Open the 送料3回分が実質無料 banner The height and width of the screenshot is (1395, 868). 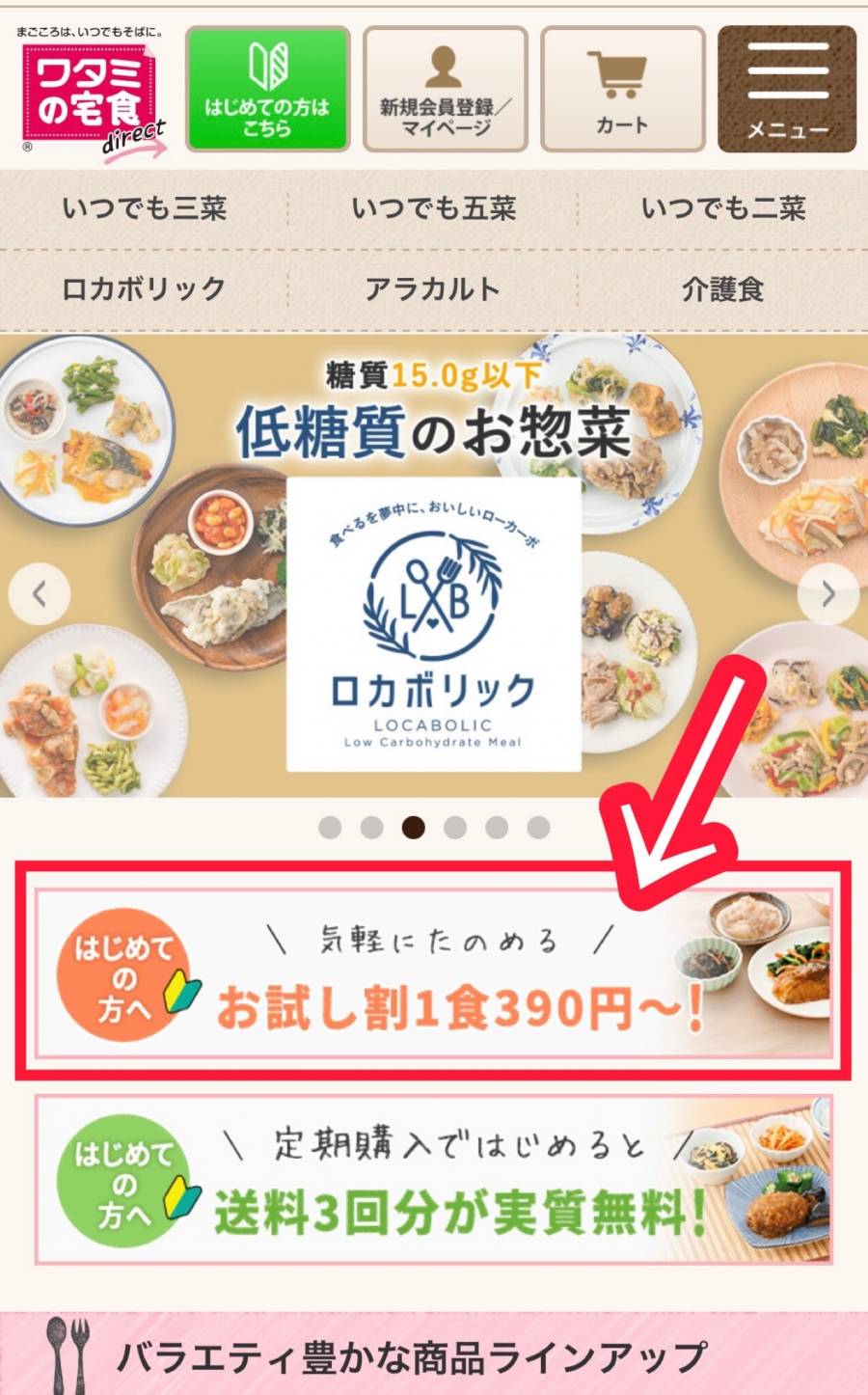(x=433, y=1179)
